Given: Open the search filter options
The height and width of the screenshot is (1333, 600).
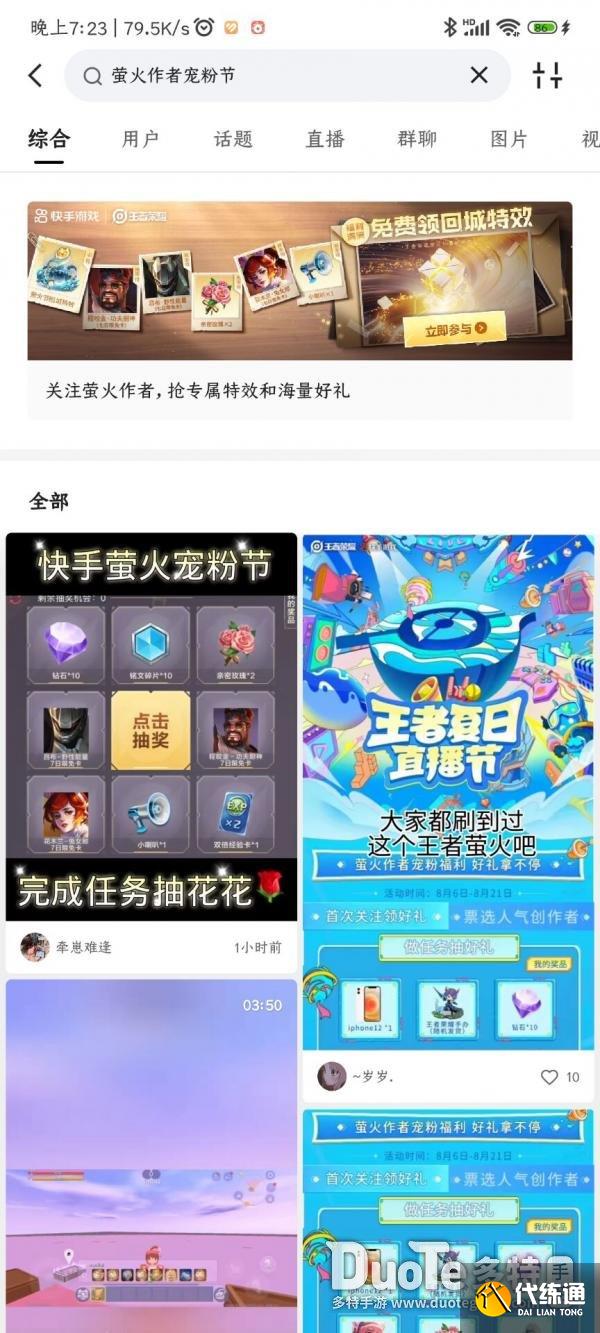Looking at the screenshot, I should pyautogui.click(x=547, y=75).
